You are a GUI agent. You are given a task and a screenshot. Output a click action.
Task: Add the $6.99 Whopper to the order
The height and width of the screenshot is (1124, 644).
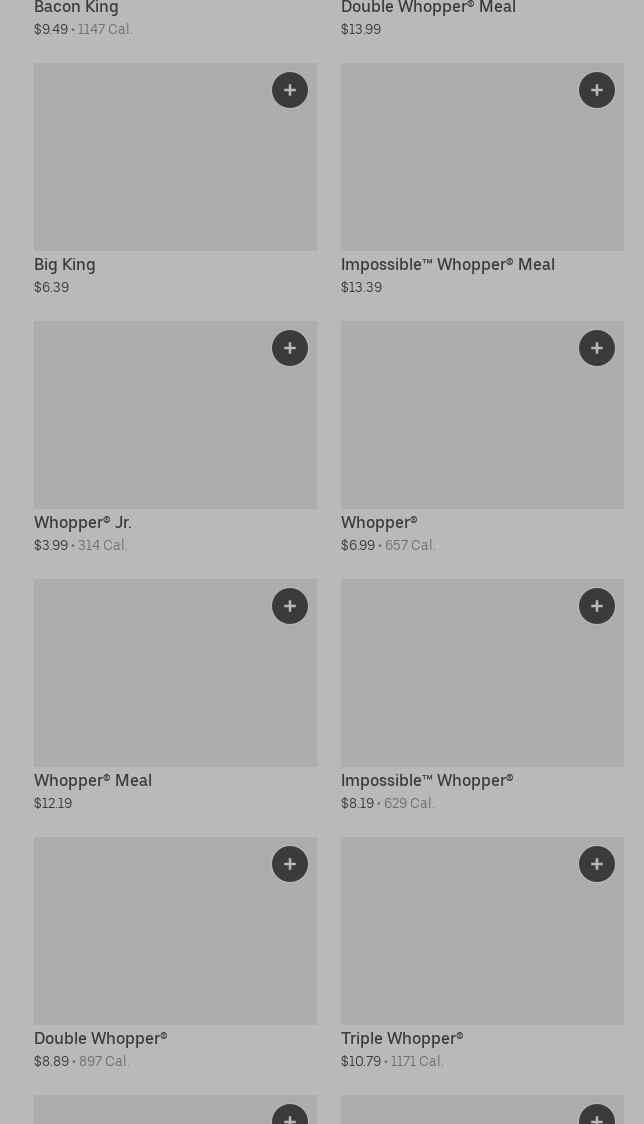[x=597, y=348]
